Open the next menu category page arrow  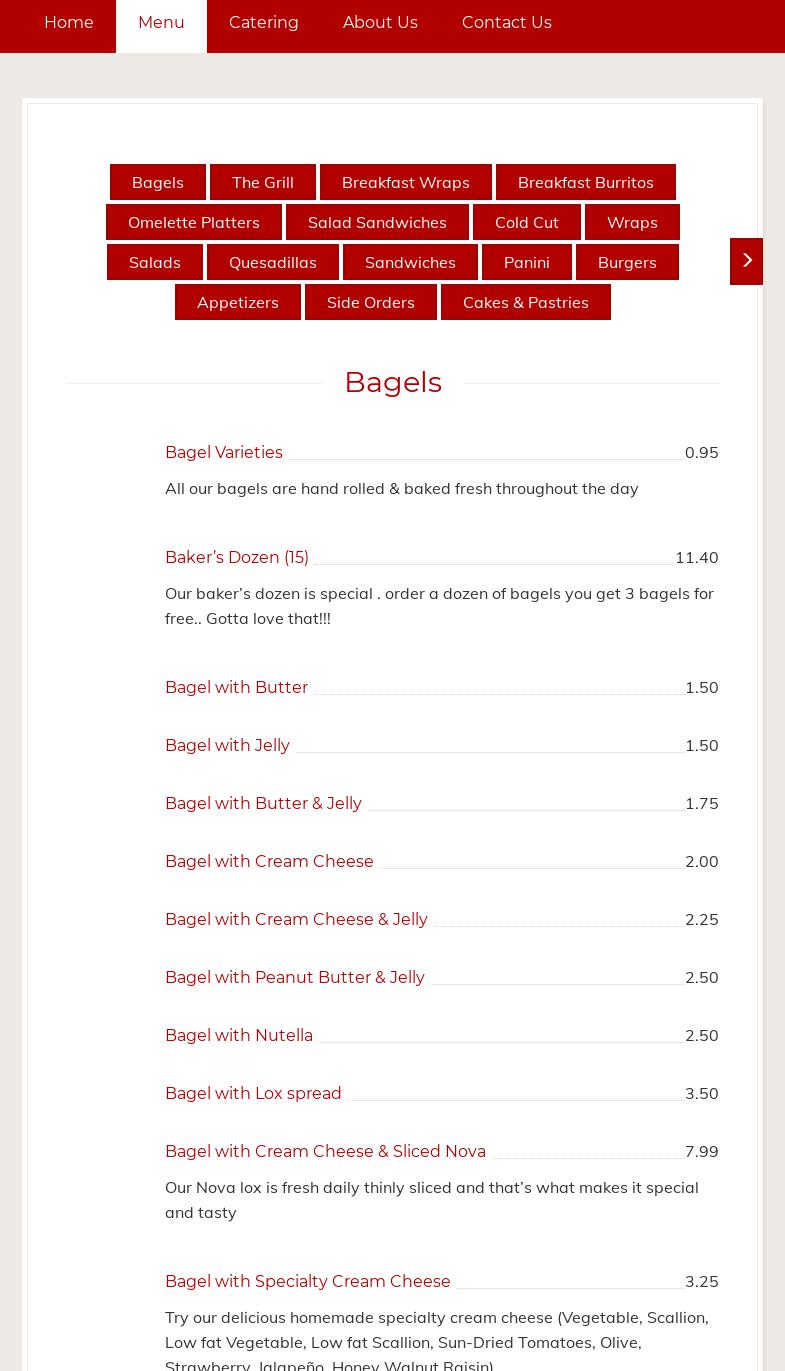coord(746,261)
